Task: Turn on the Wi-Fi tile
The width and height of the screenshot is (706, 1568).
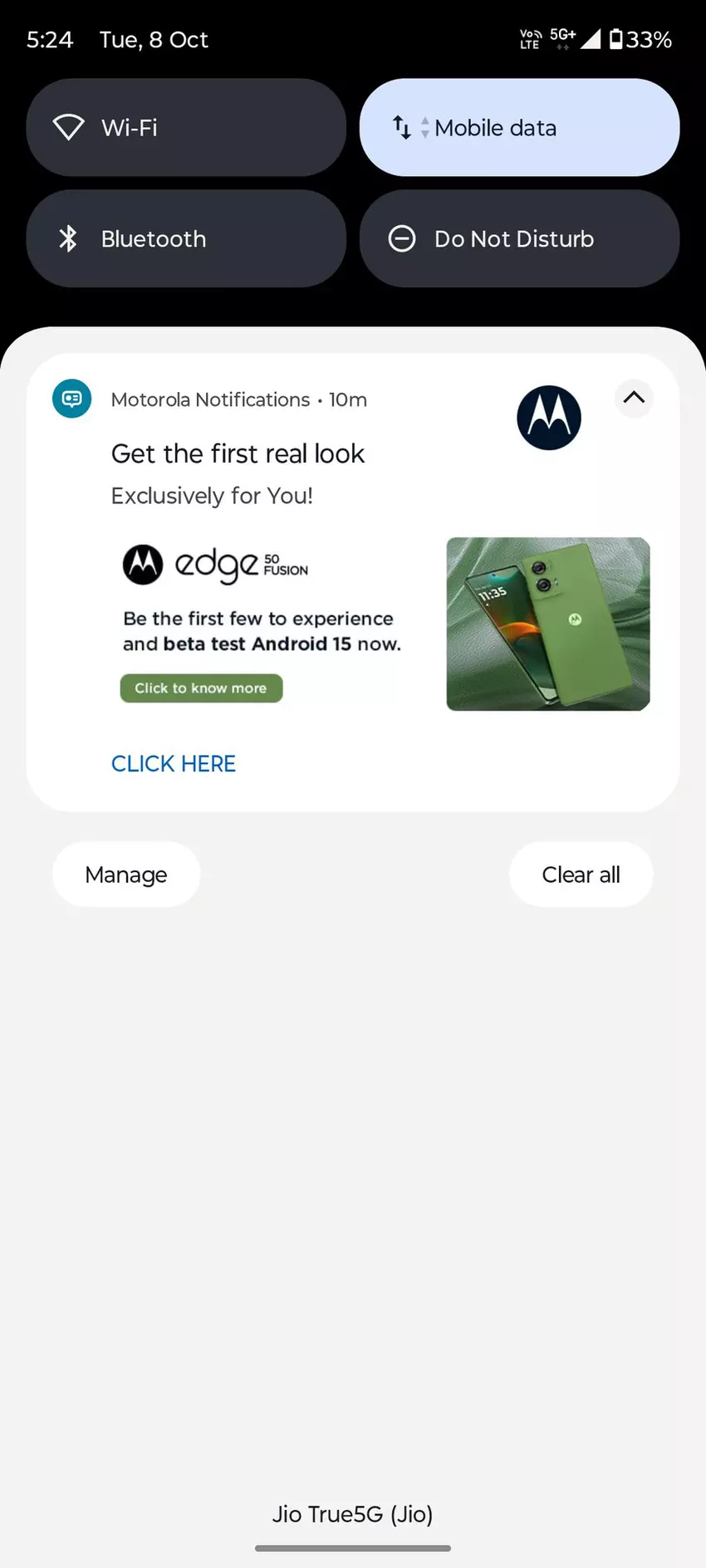Action: tap(186, 127)
